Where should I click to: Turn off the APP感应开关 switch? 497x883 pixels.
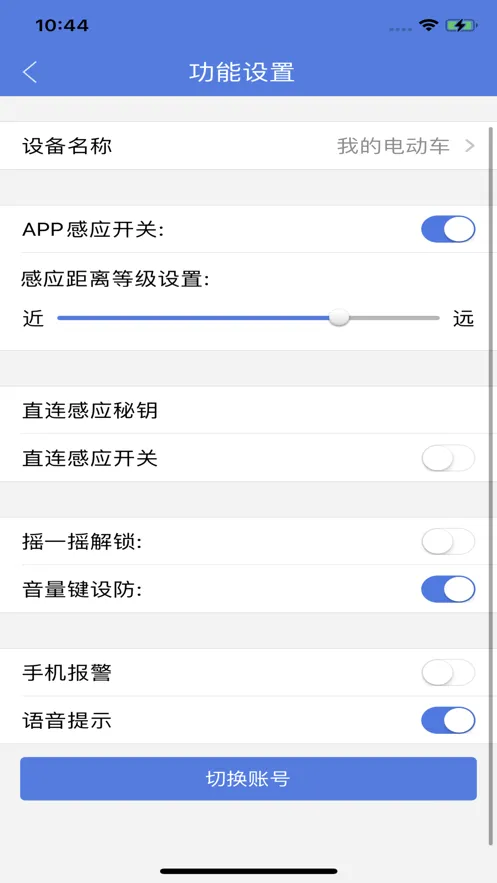(448, 229)
